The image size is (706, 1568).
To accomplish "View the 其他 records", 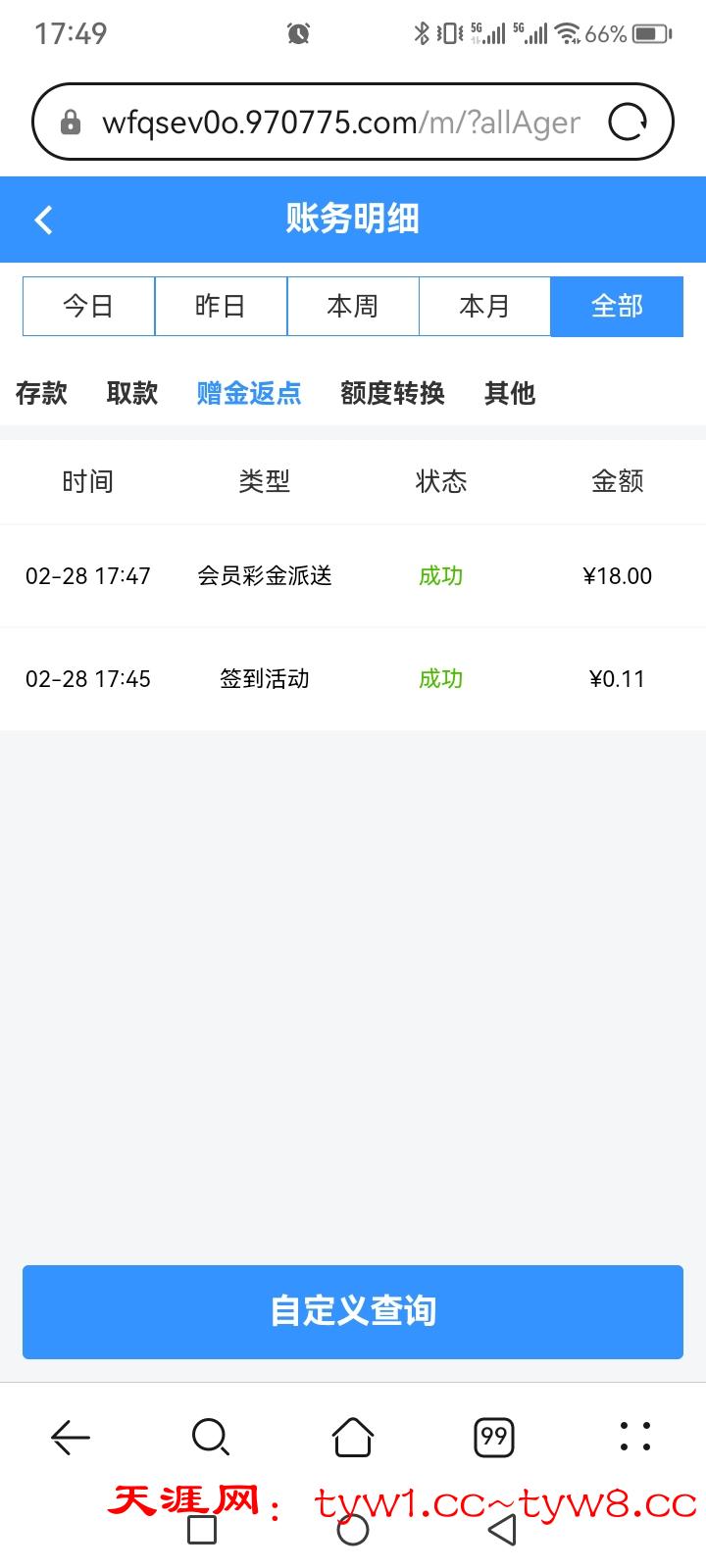I will 510,393.
